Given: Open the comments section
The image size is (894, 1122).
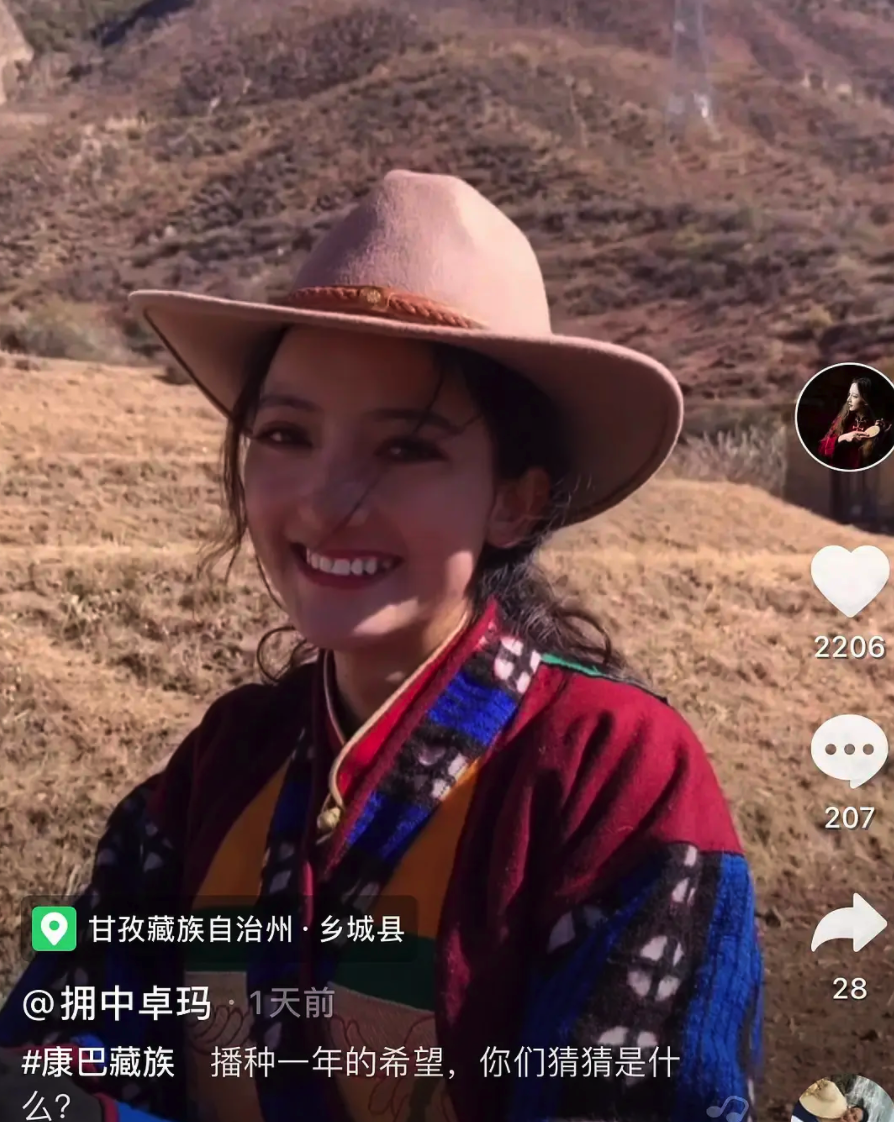Looking at the screenshot, I should (x=849, y=751).
